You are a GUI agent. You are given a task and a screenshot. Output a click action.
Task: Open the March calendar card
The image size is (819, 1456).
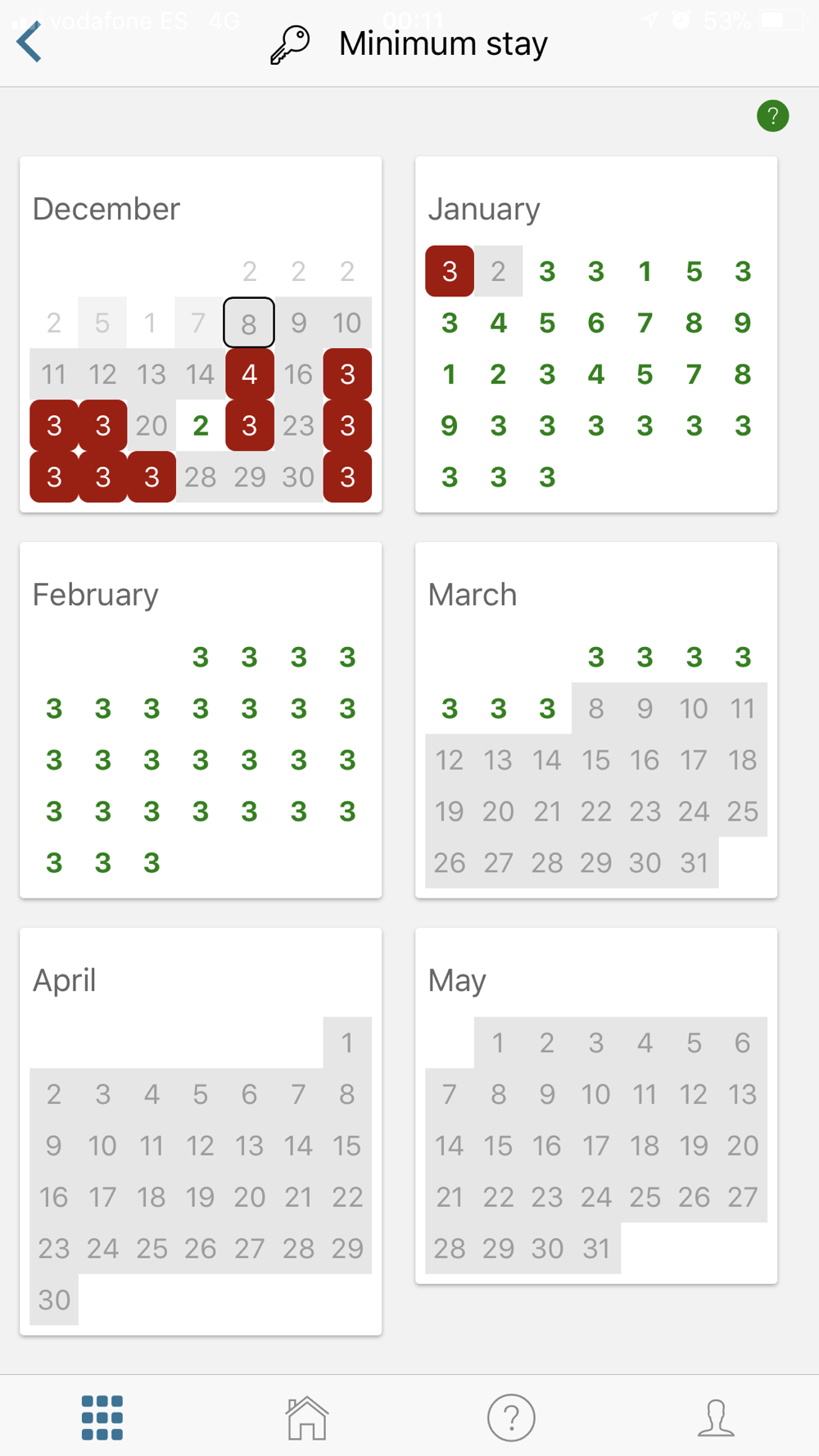tap(596, 720)
